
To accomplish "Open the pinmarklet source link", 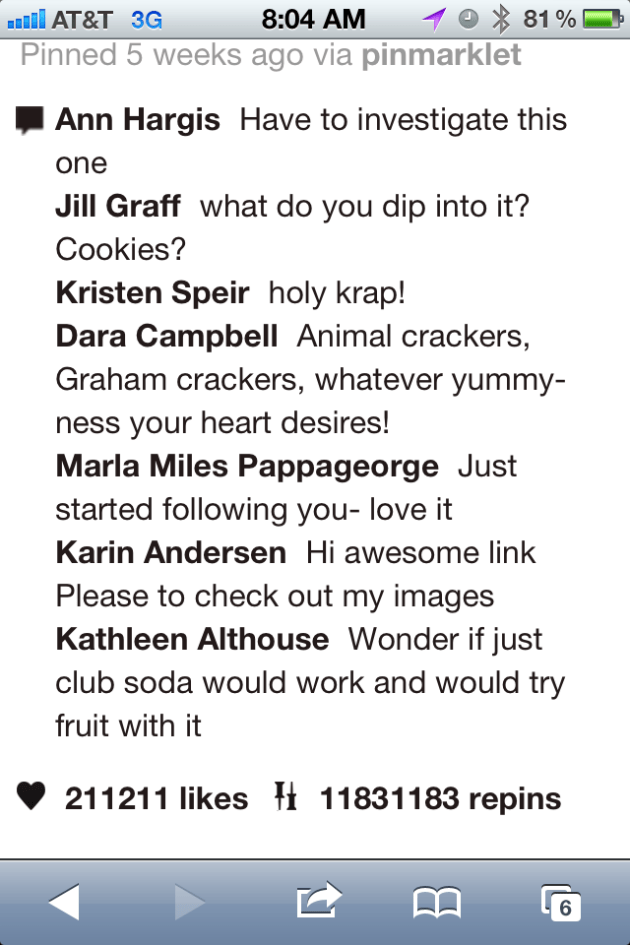I will click(x=441, y=54).
